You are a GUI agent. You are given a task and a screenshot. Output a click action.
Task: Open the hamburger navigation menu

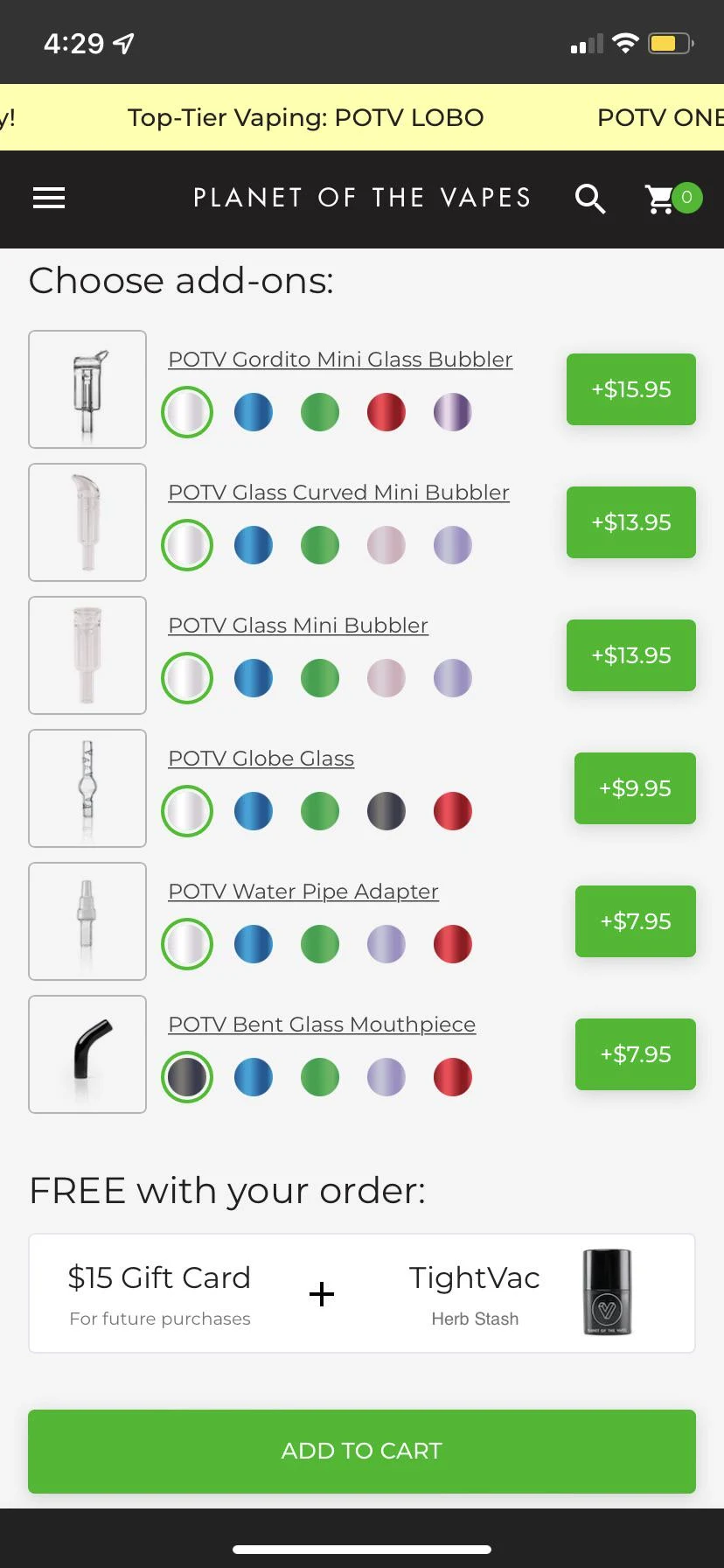tap(49, 198)
